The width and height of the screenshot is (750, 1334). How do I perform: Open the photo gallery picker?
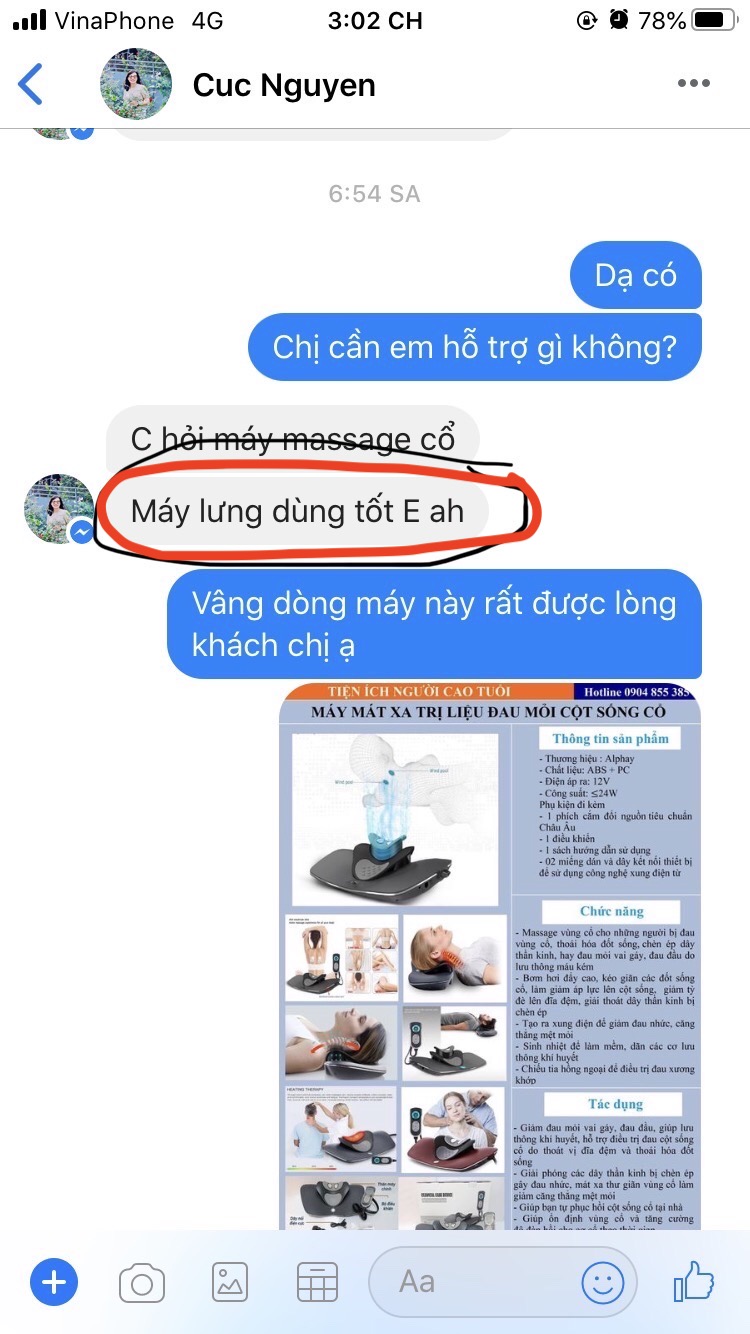(230, 1282)
